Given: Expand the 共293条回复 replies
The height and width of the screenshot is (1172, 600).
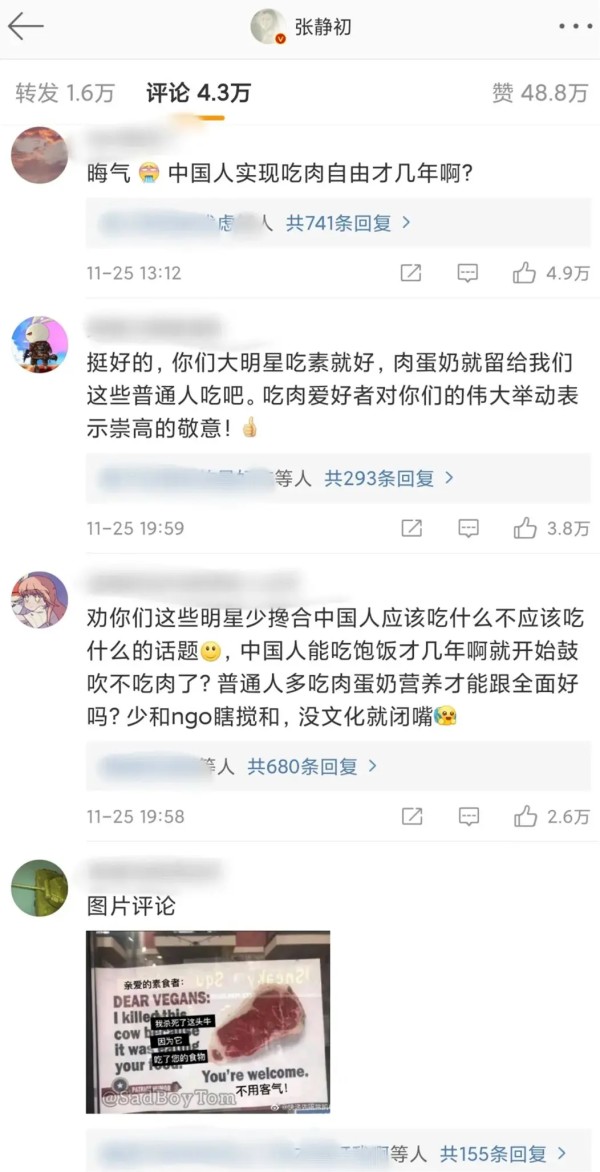Looking at the screenshot, I should coord(388,478).
